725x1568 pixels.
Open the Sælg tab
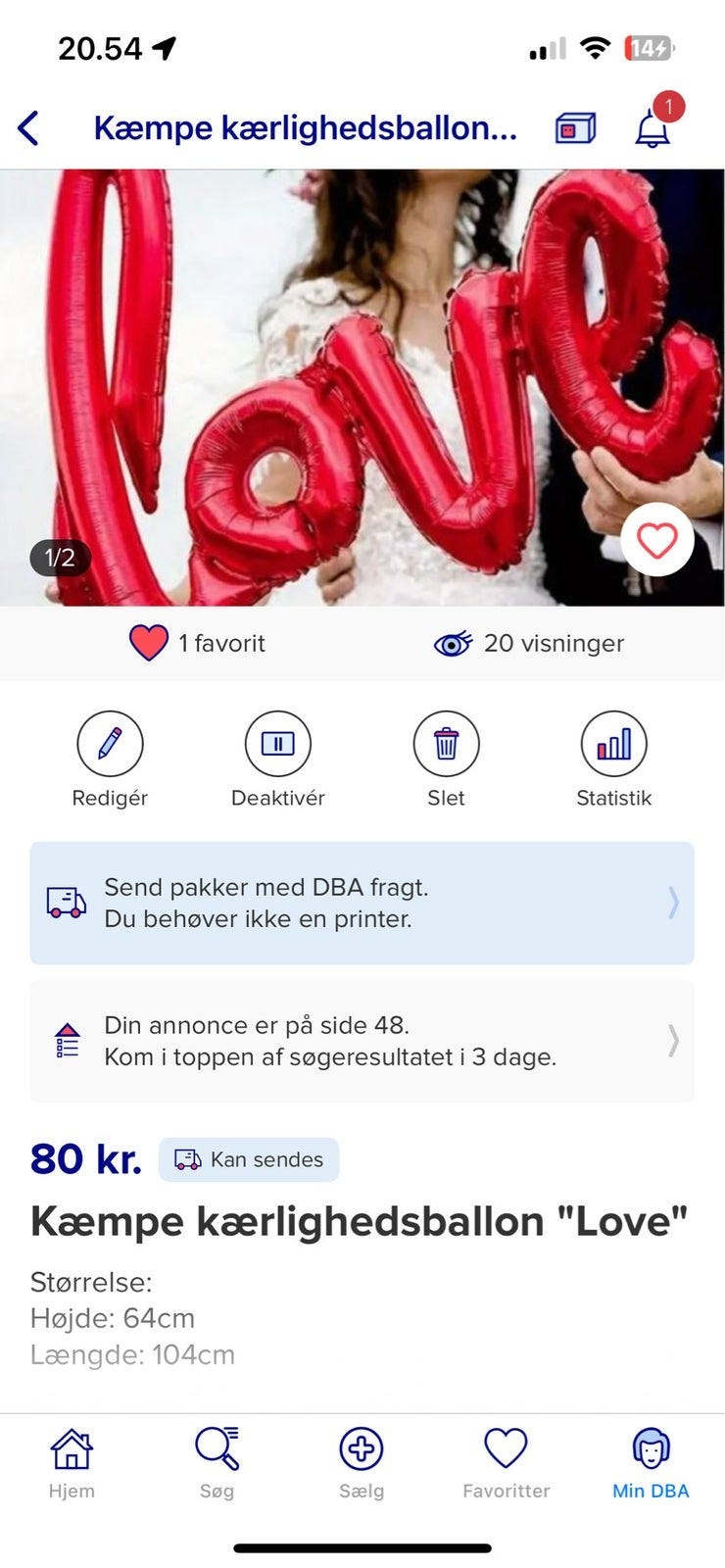pos(362,1463)
